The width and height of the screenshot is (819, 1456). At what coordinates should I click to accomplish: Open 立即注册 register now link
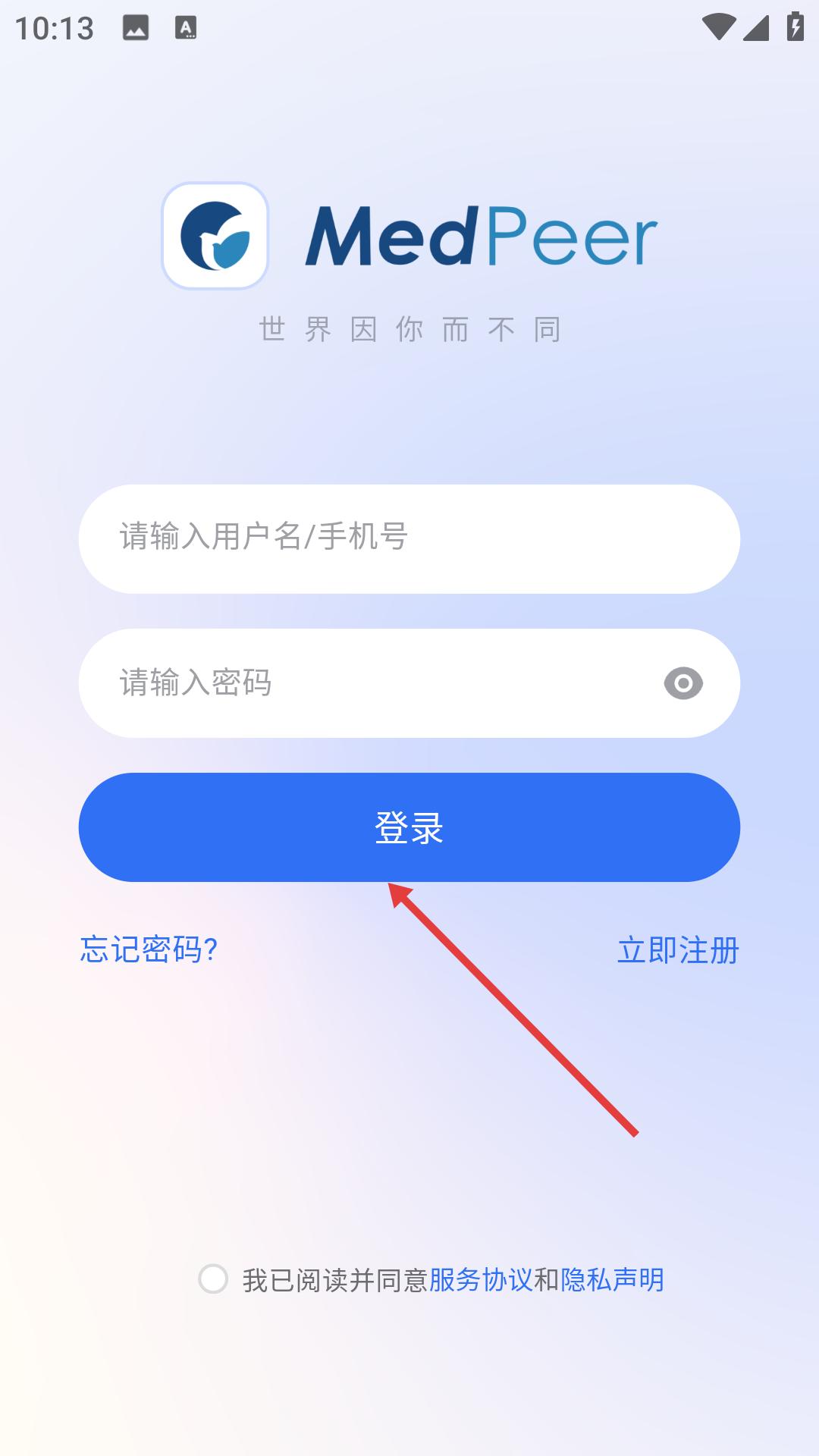677,950
